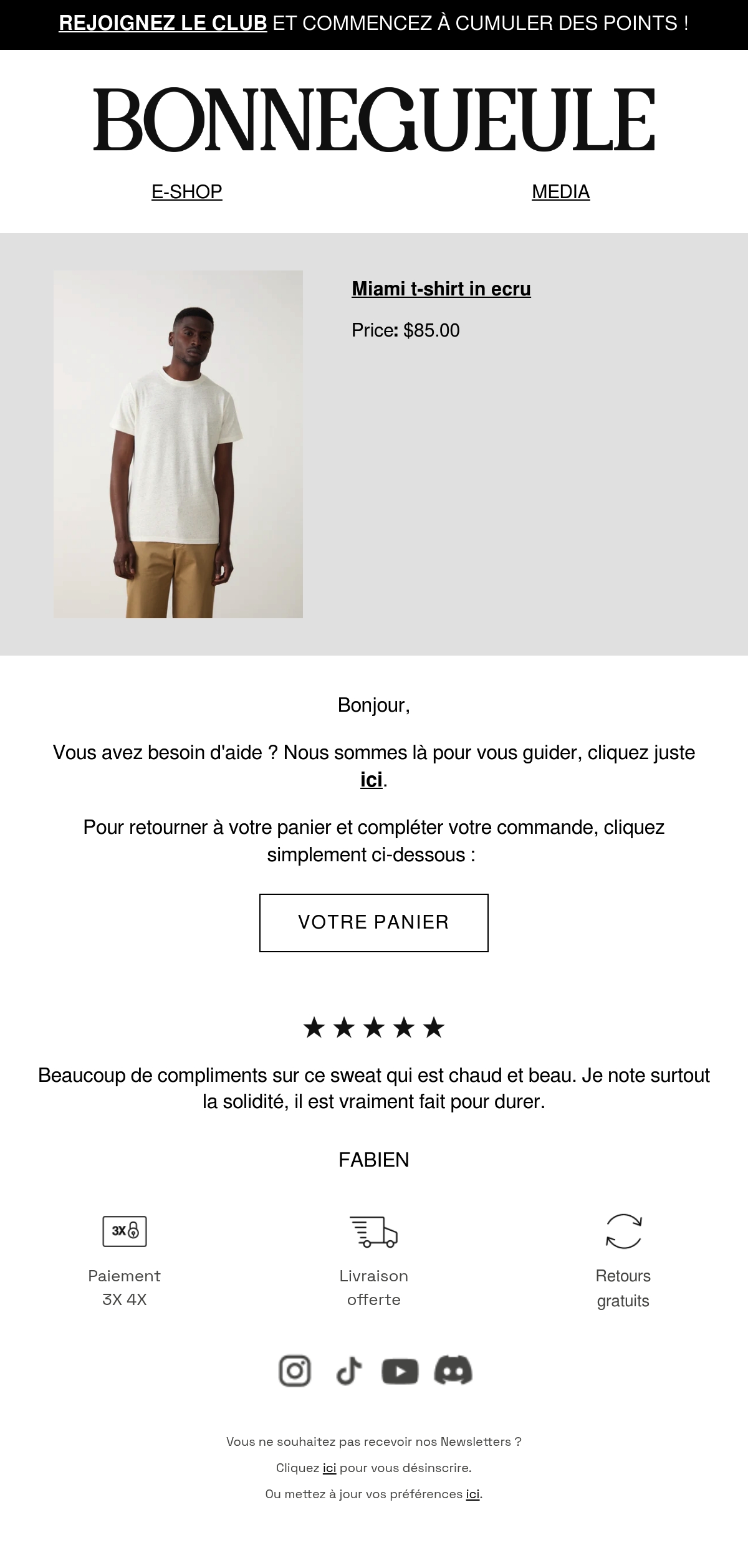Screen dimensions: 748x1568
Task: Tap the Votre Panier button
Action: (374, 922)
